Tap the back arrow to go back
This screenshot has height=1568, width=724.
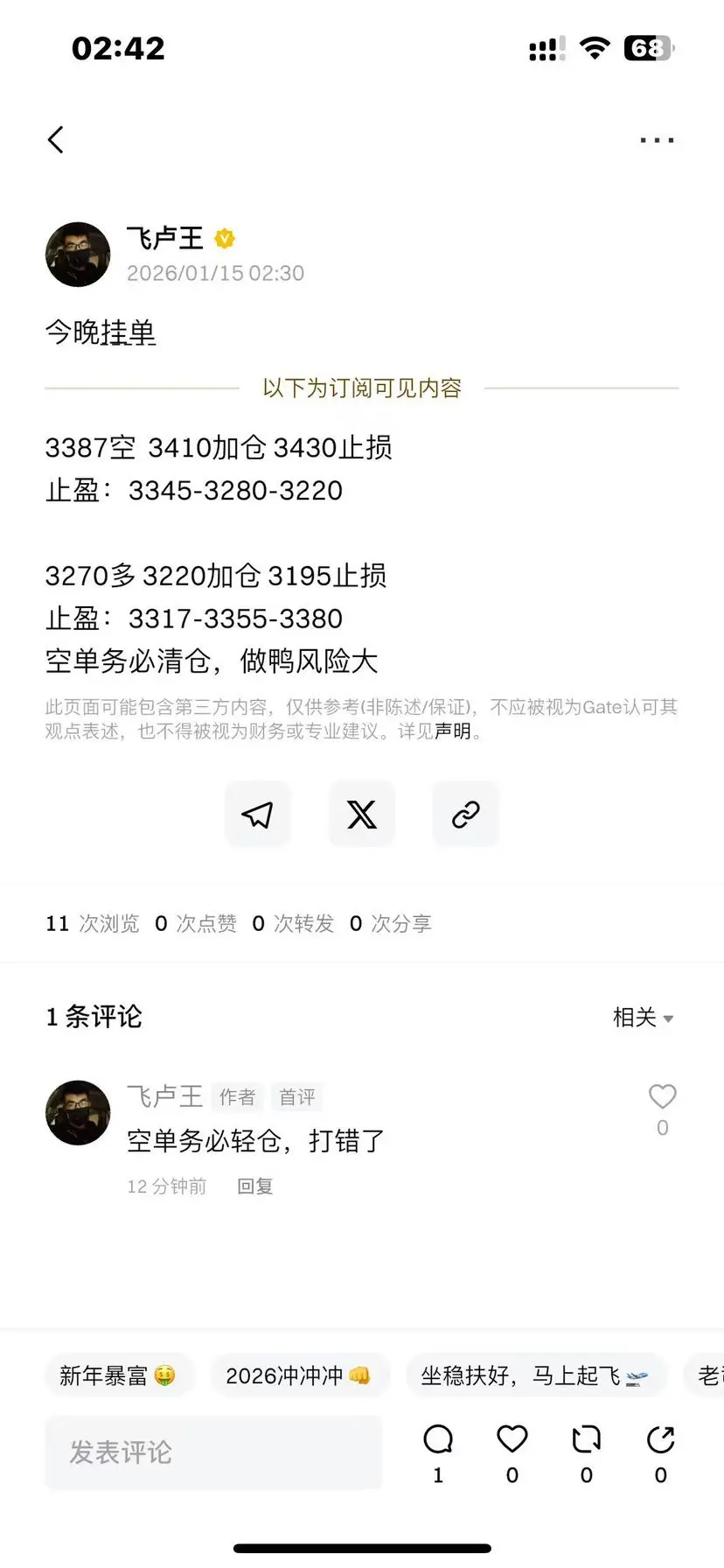(x=56, y=139)
